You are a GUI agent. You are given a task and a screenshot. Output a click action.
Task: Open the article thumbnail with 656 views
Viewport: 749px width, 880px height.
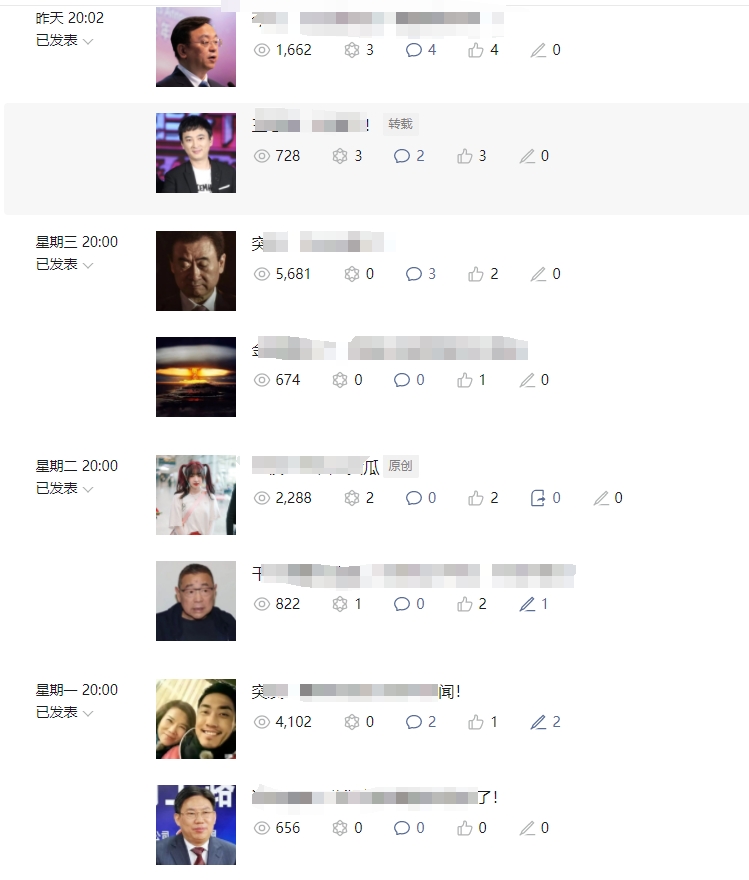tap(196, 825)
